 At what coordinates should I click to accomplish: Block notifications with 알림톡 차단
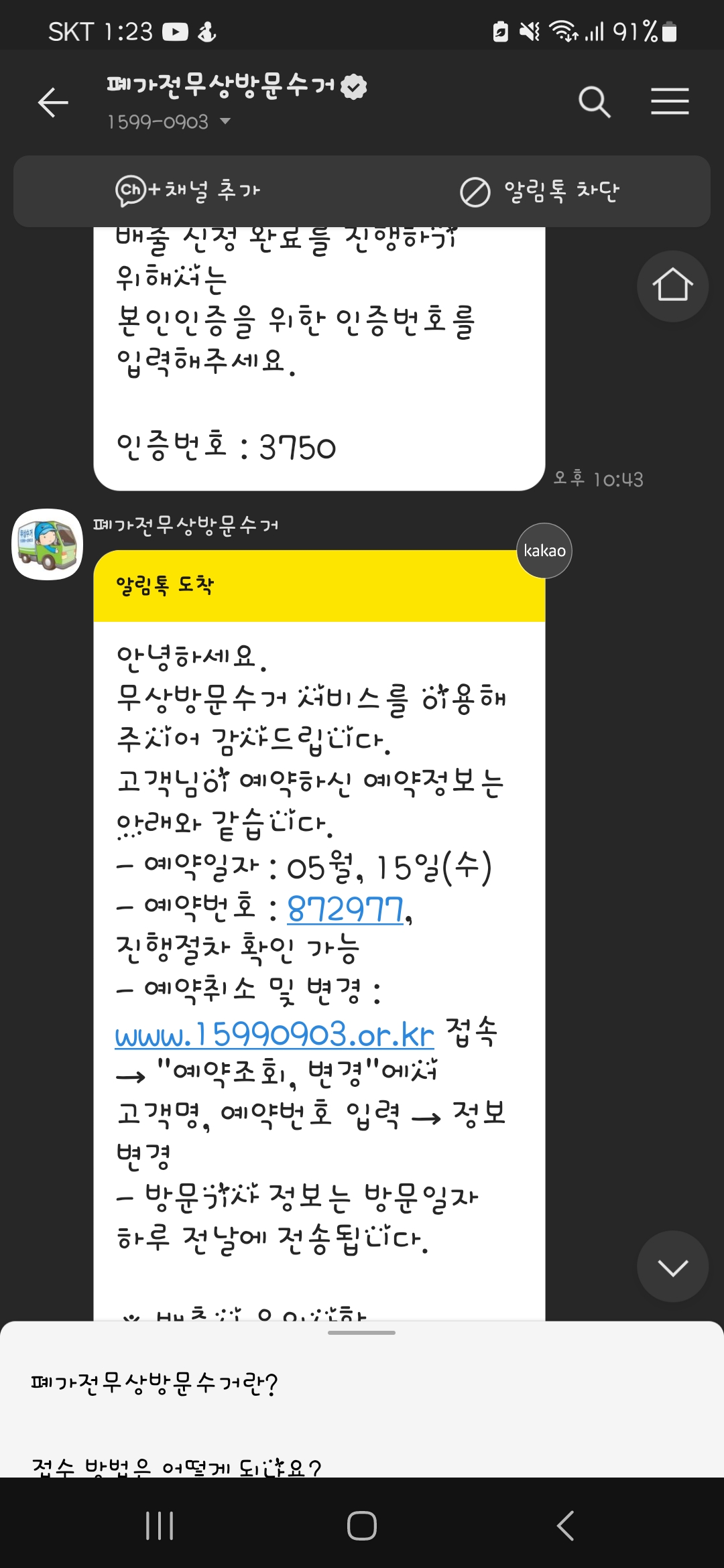coord(540,192)
